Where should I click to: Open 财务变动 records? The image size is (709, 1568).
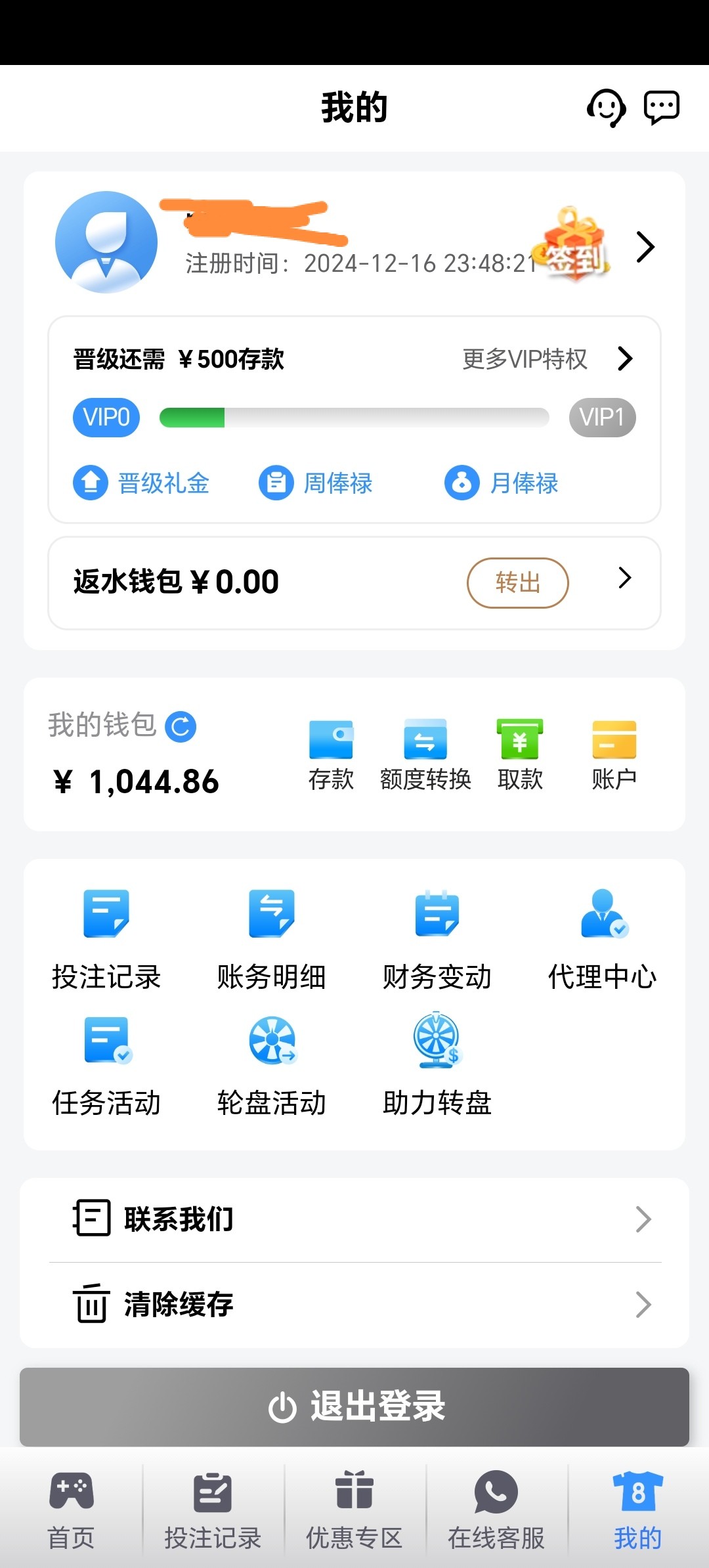(437, 939)
